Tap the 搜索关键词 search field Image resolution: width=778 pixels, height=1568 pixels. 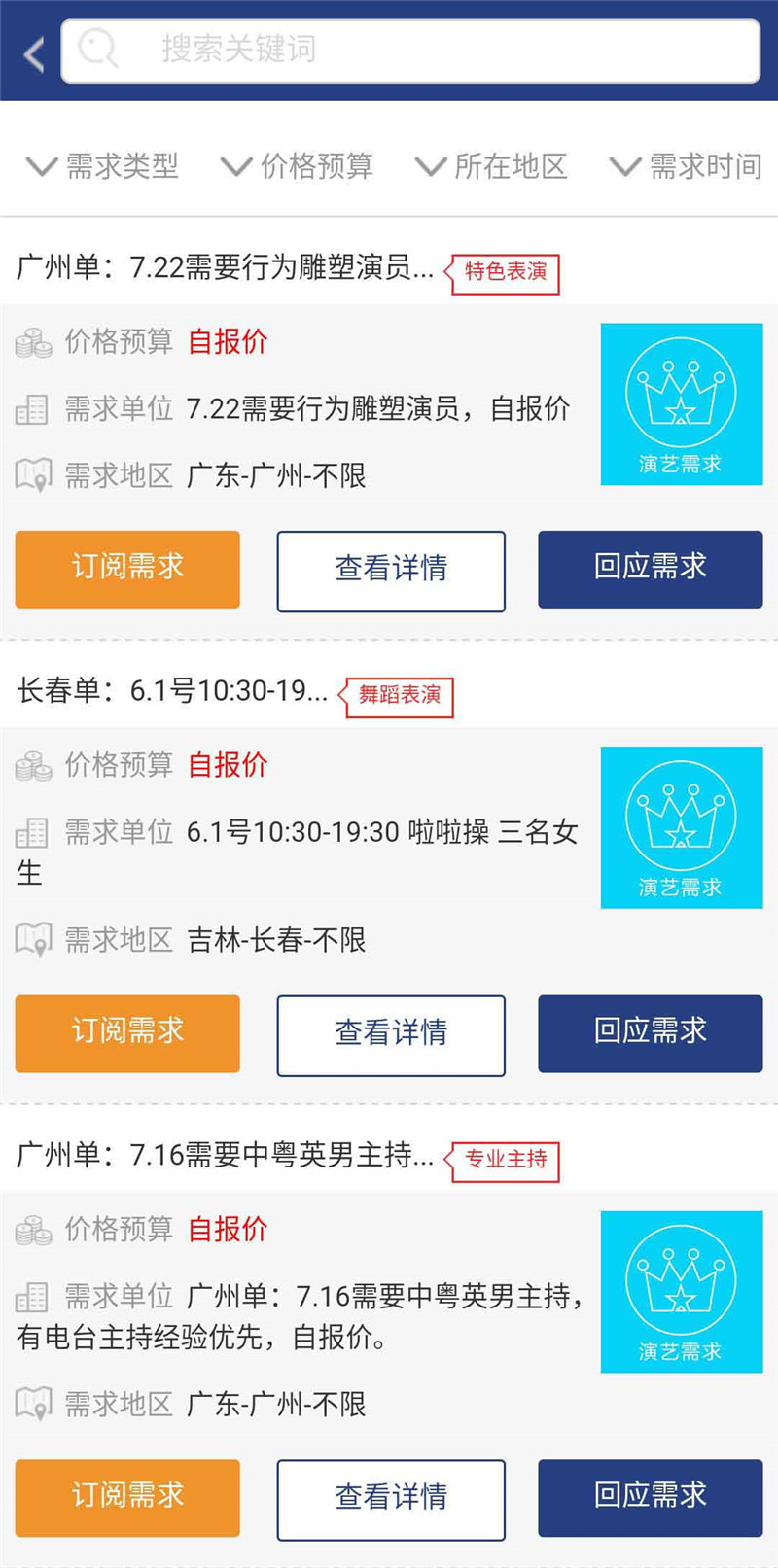pyautogui.click(x=409, y=51)
